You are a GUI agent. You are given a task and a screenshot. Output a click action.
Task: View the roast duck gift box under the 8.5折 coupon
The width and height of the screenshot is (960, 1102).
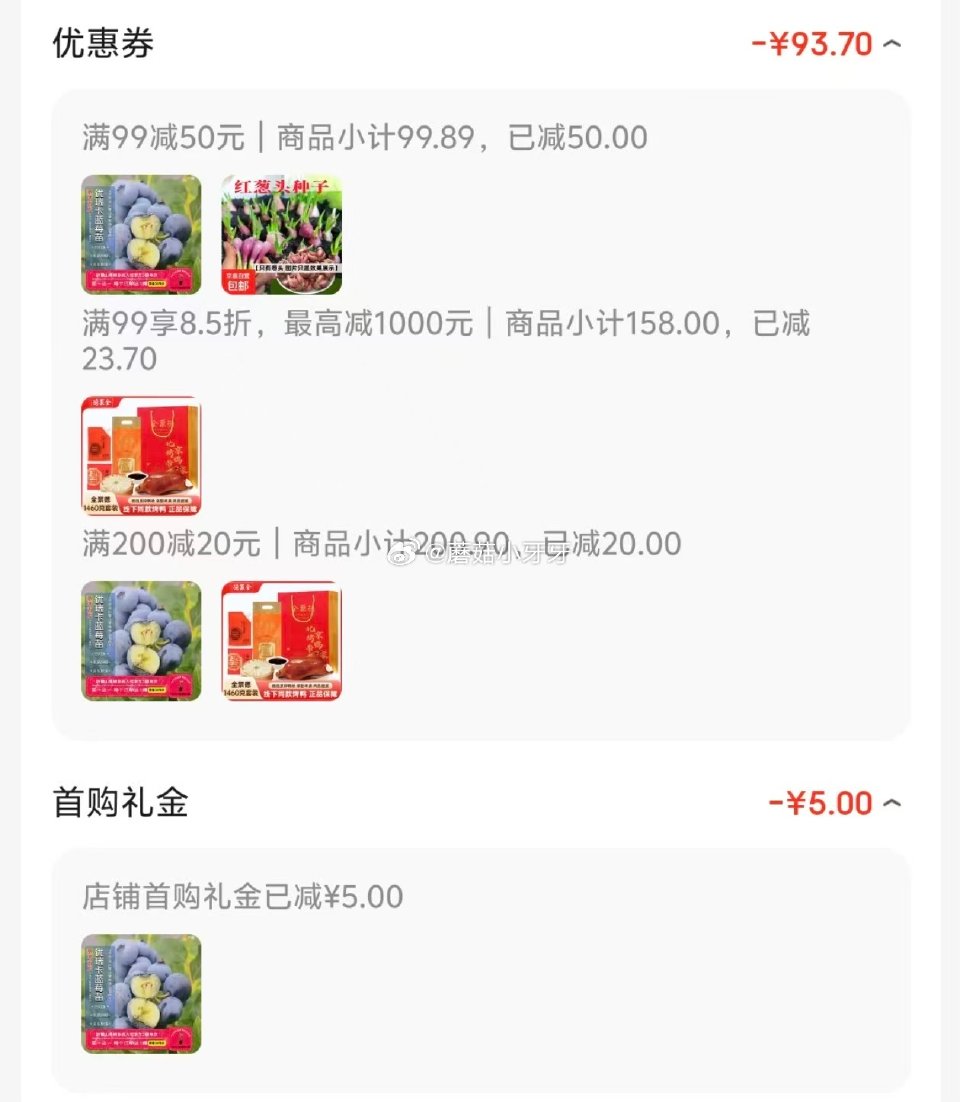click(140, 455)
